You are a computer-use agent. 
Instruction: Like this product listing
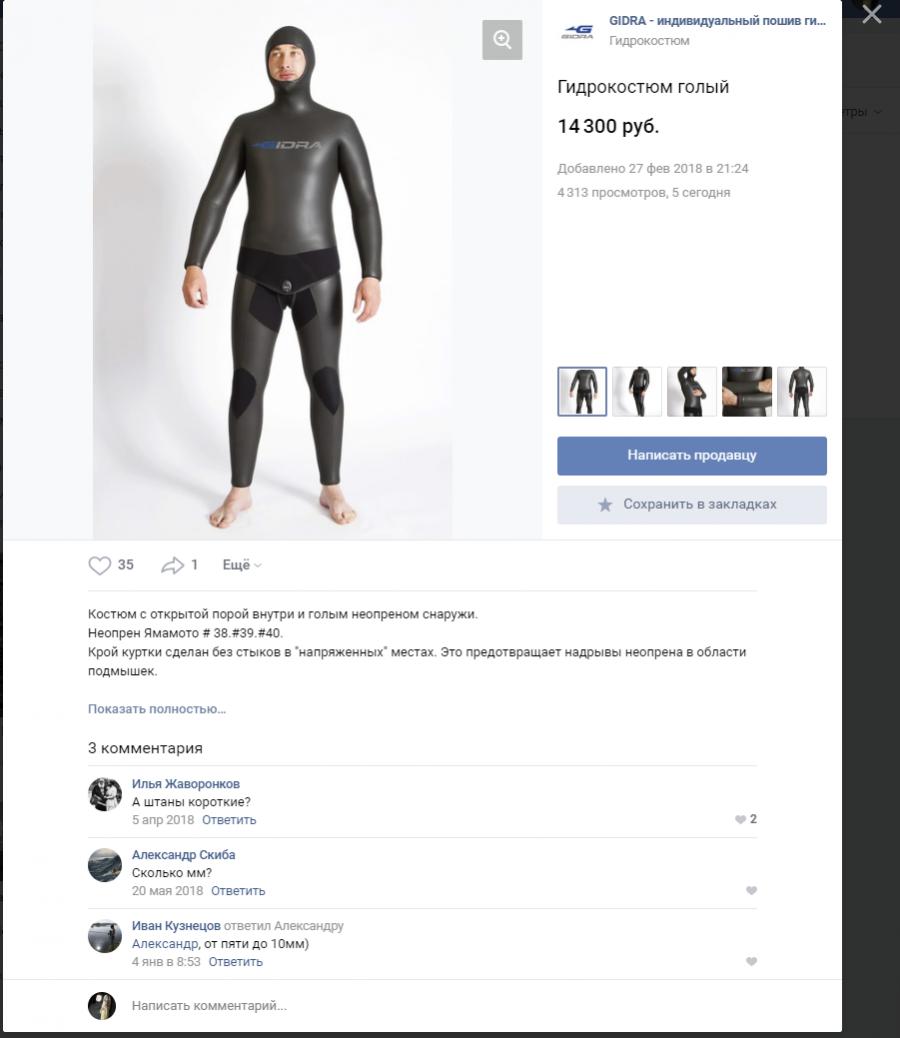pyautogui.click(x=100, y=565)
